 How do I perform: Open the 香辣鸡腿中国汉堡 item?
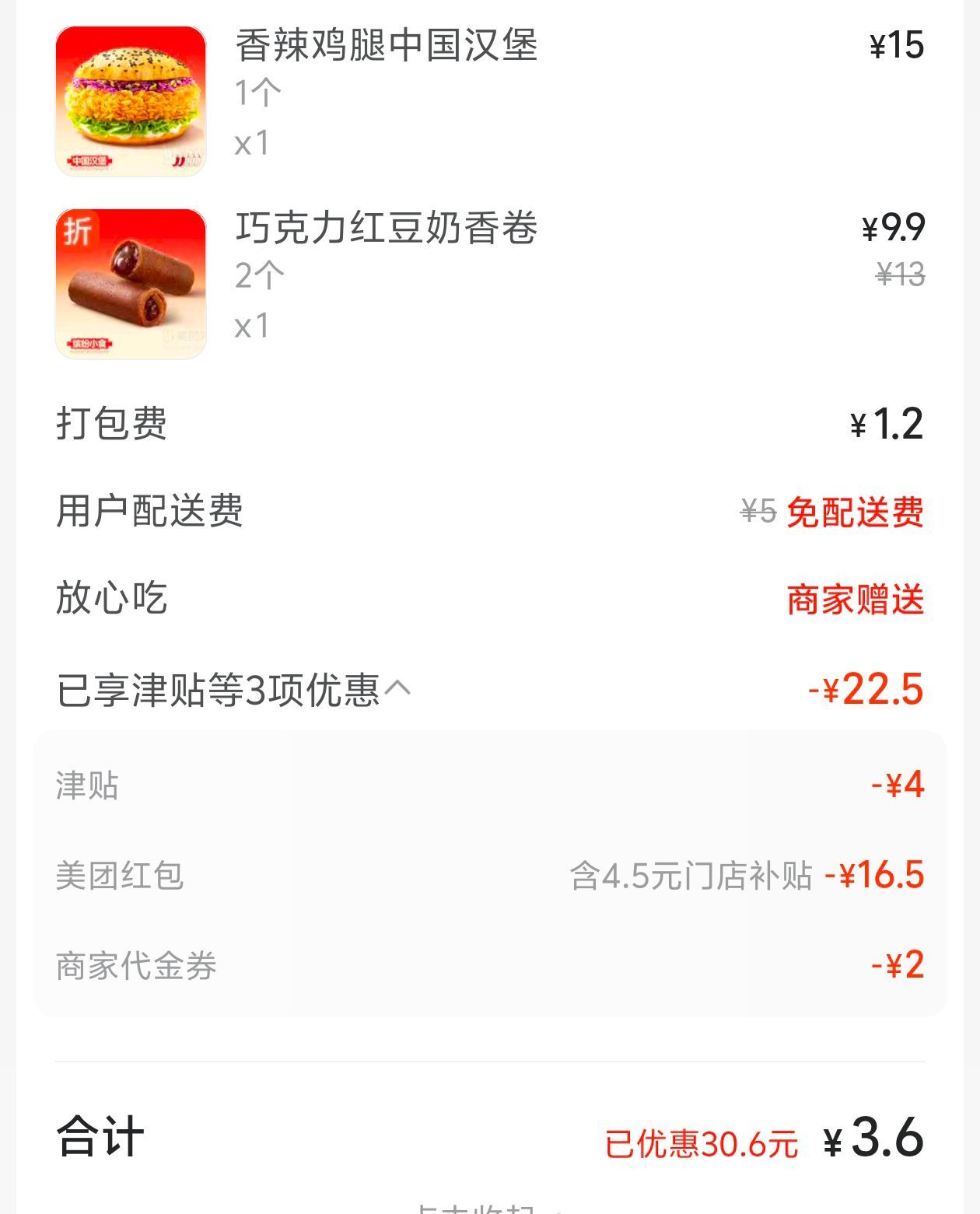pyautogui.click(x=387, y=46)
